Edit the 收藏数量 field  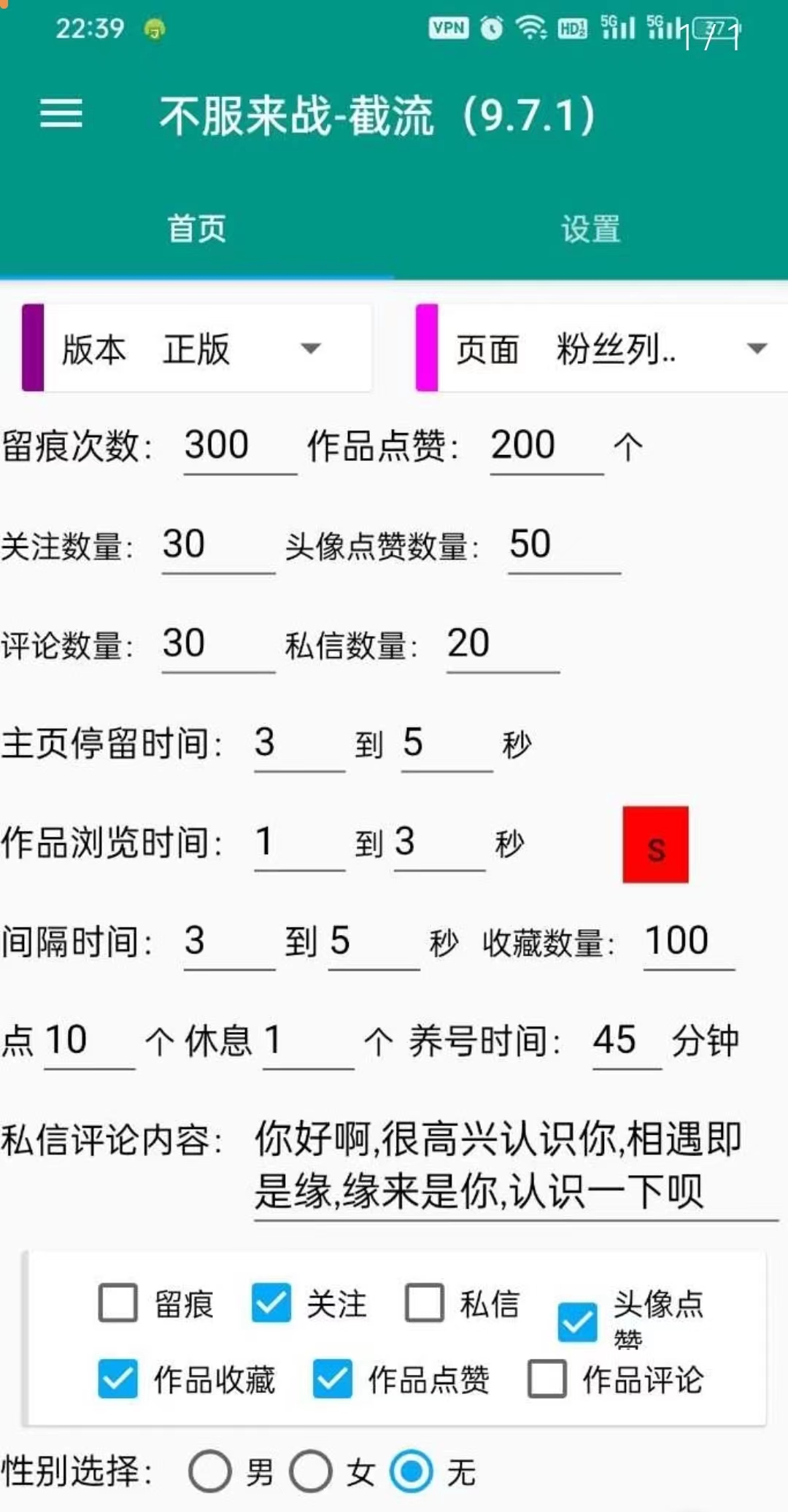click(x=687, y=941)
